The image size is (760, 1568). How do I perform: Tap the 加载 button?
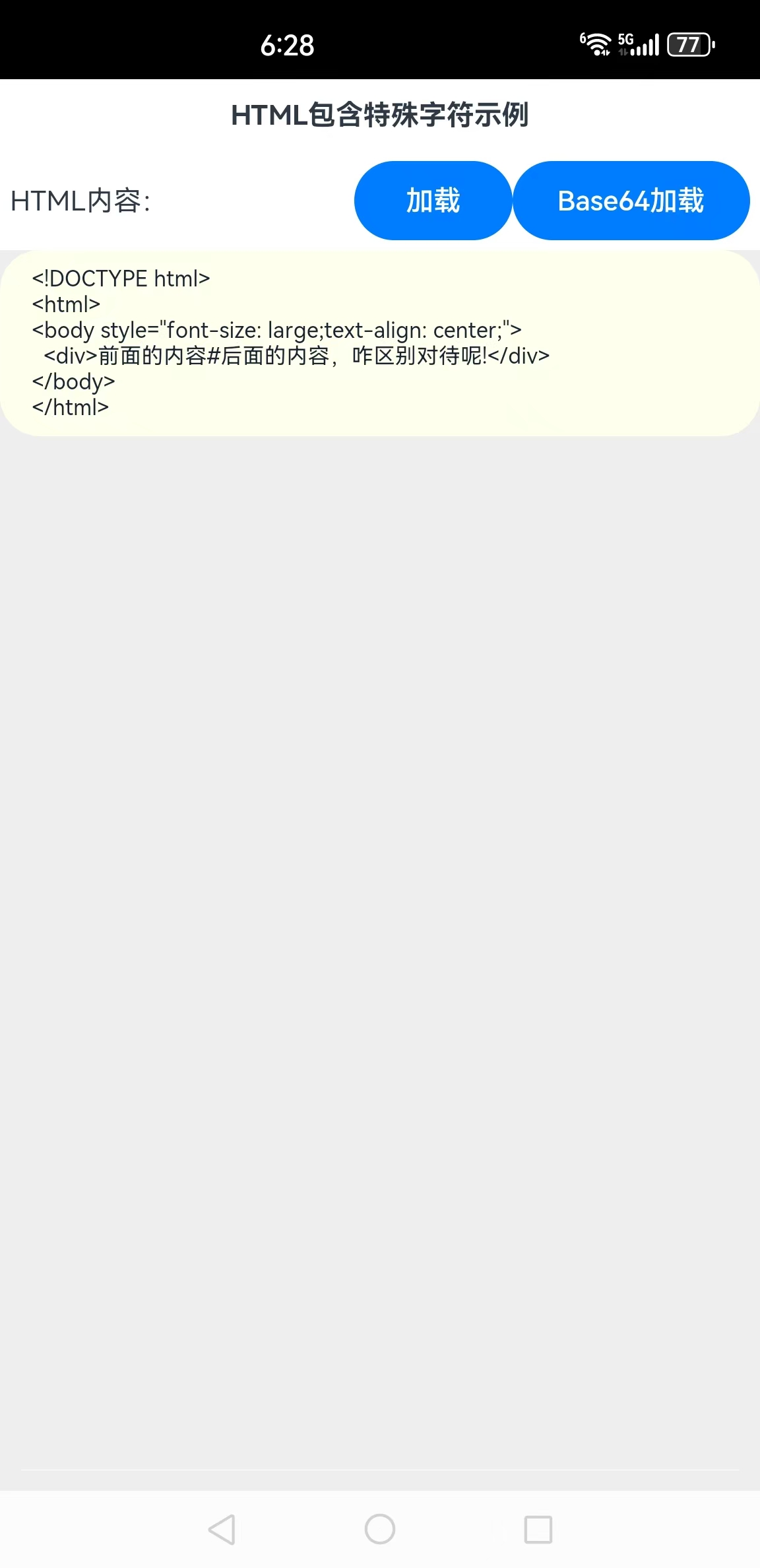click(x=433, y=201)
